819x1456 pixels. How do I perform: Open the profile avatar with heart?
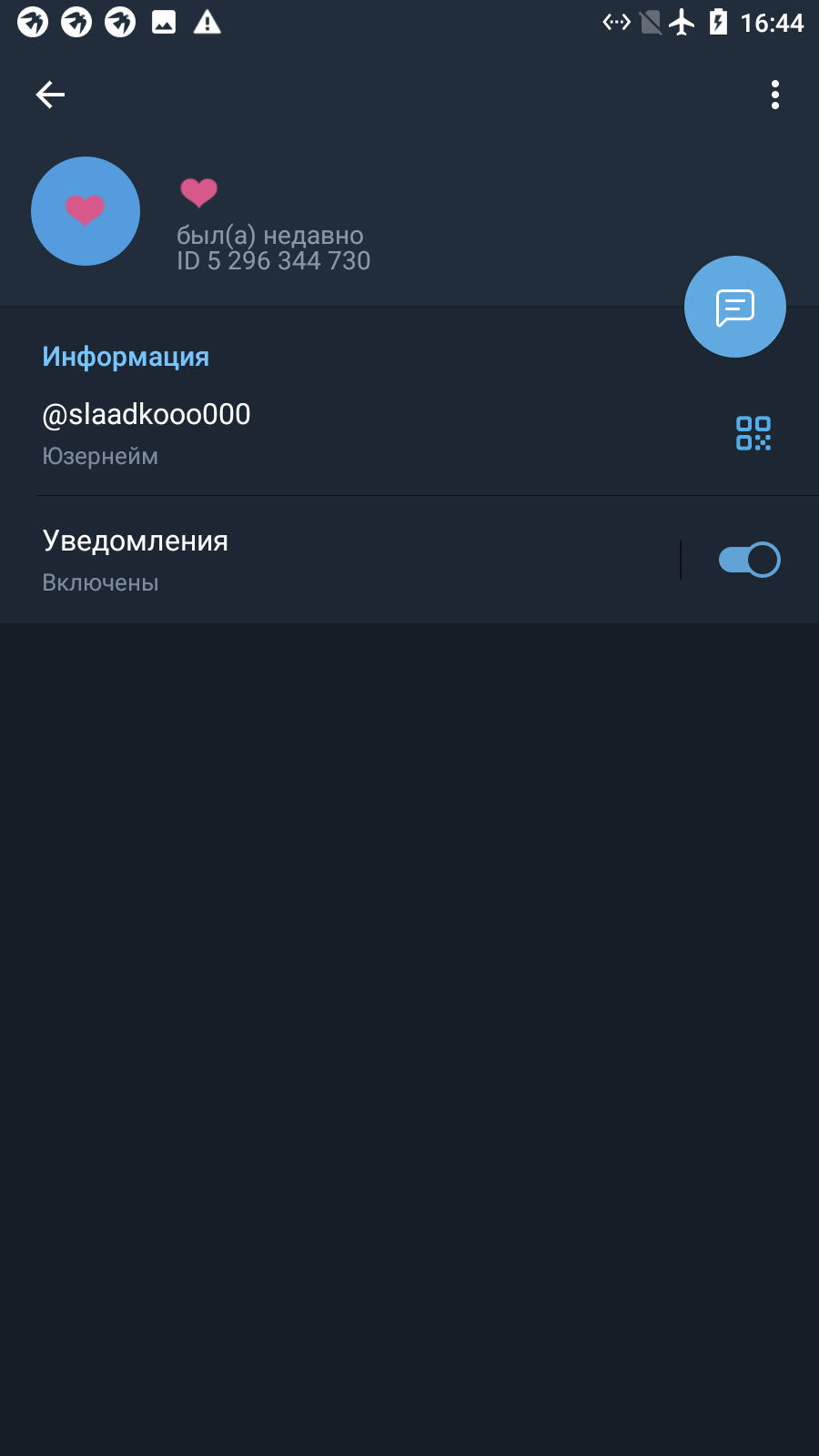pyautogui.click(x=86, y=211)
